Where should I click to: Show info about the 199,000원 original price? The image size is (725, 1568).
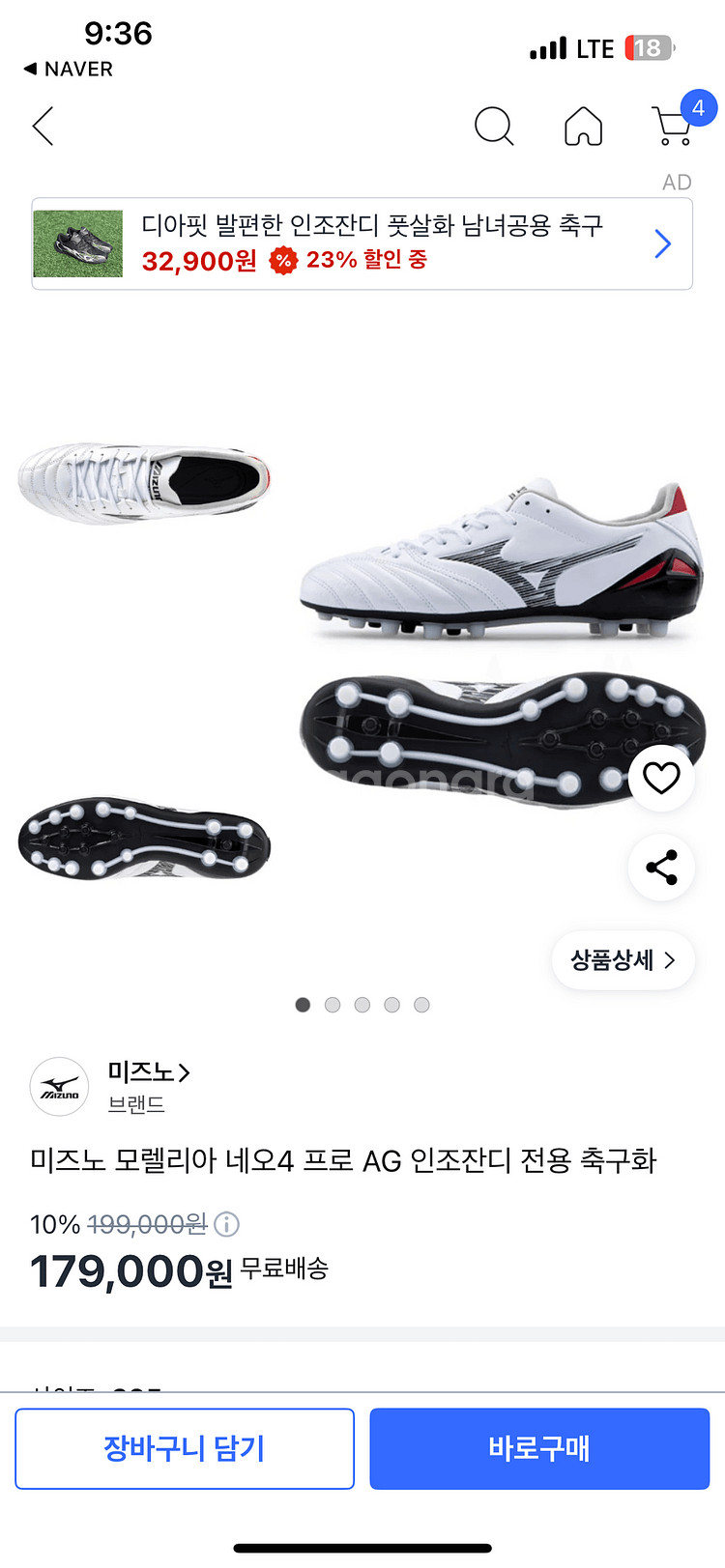[x=226, y=1225]
